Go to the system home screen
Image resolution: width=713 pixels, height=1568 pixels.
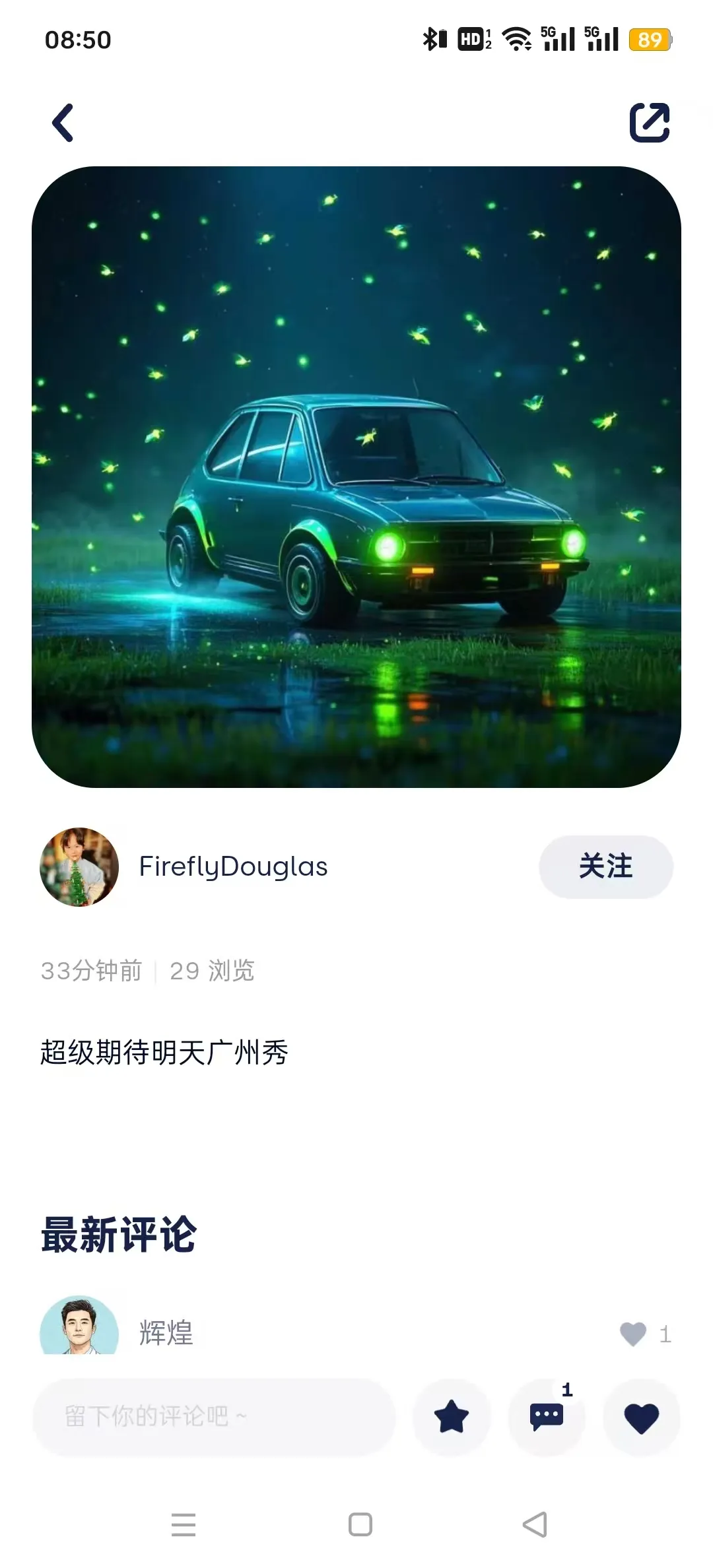[x=360, y=1524]
